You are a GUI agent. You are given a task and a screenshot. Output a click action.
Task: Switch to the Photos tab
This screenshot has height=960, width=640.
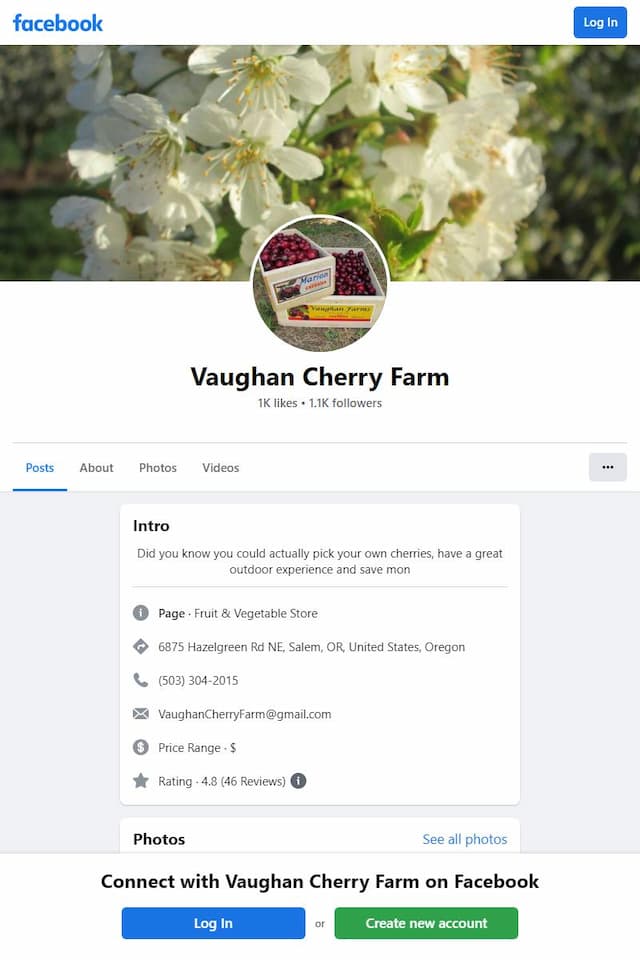[x=158, y=467]
